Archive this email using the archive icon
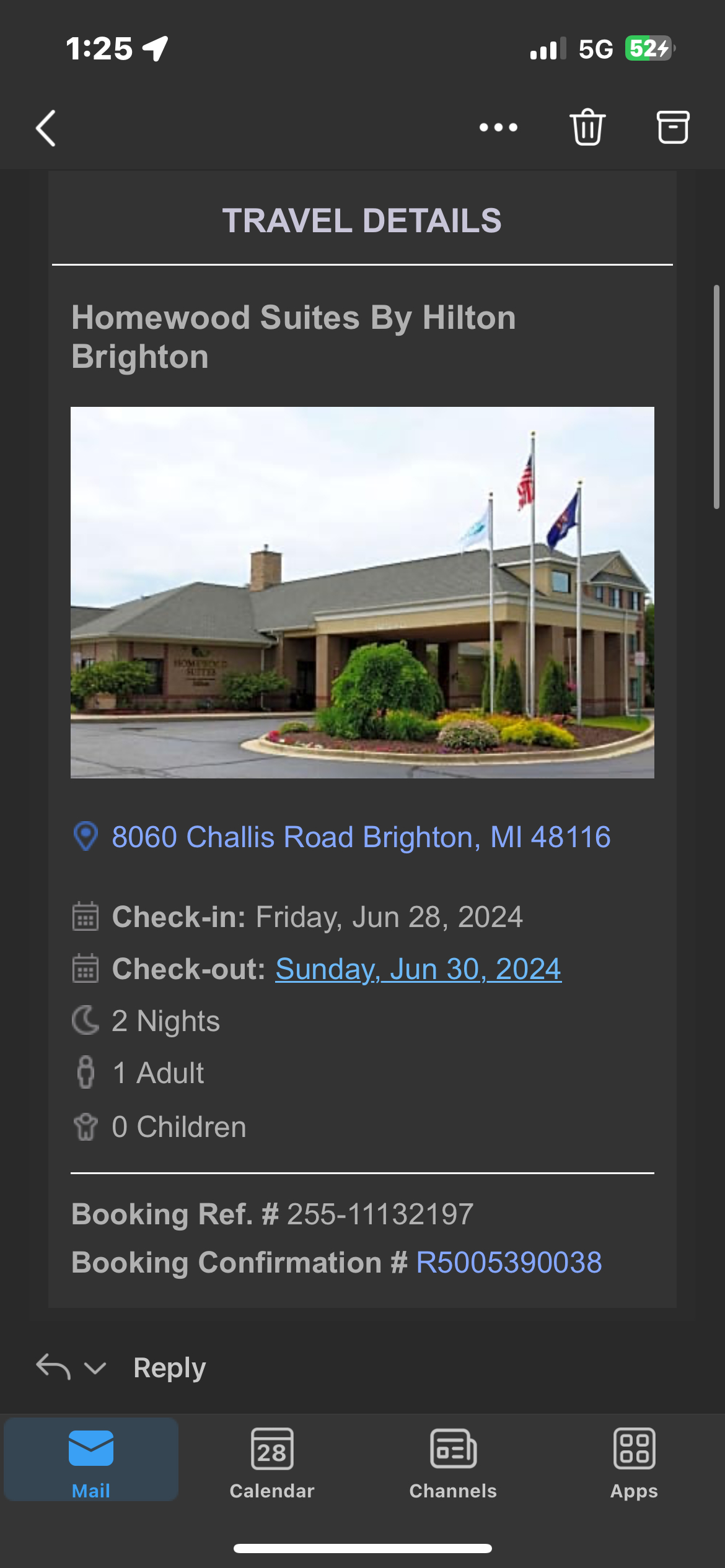The image size is (725, 1568). (x=673, y=127)
